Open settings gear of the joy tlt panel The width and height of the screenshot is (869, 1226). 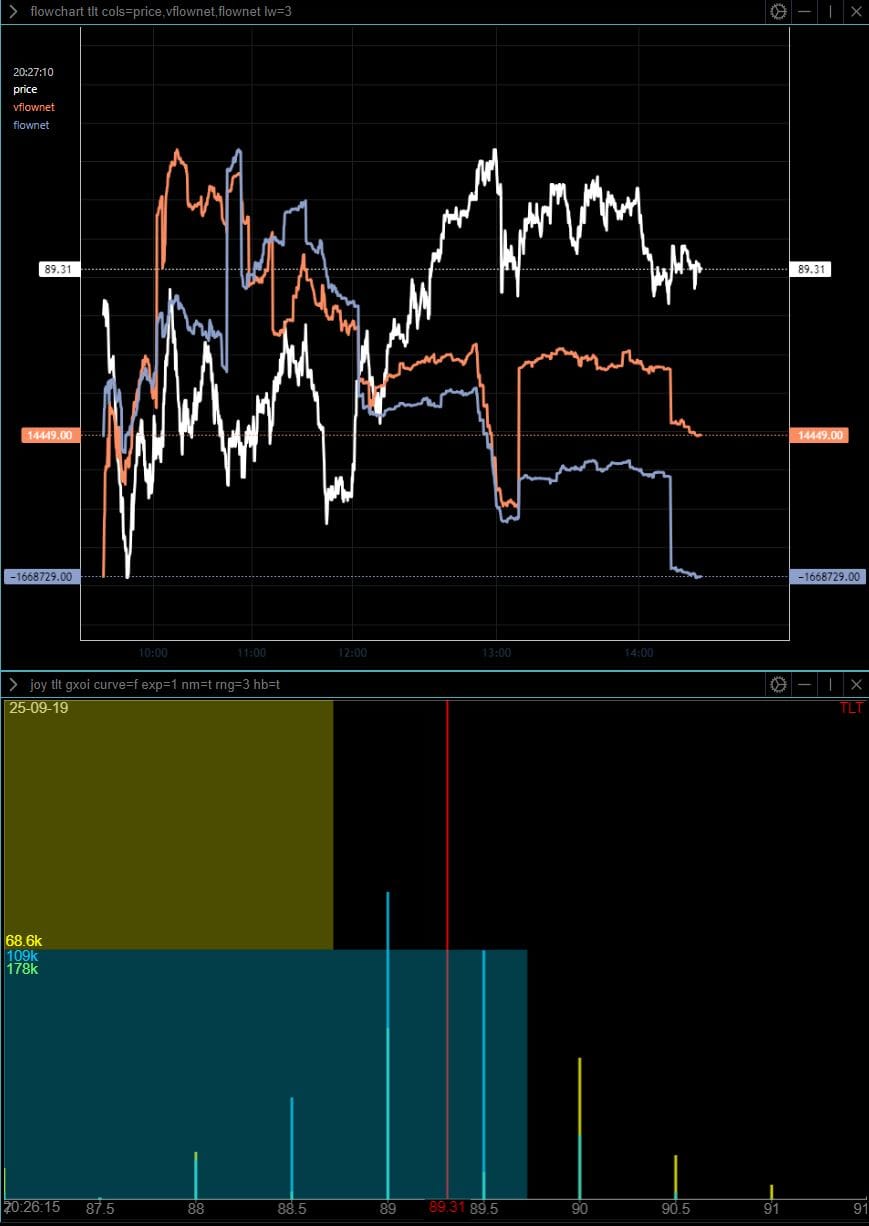tap(778, 684)
